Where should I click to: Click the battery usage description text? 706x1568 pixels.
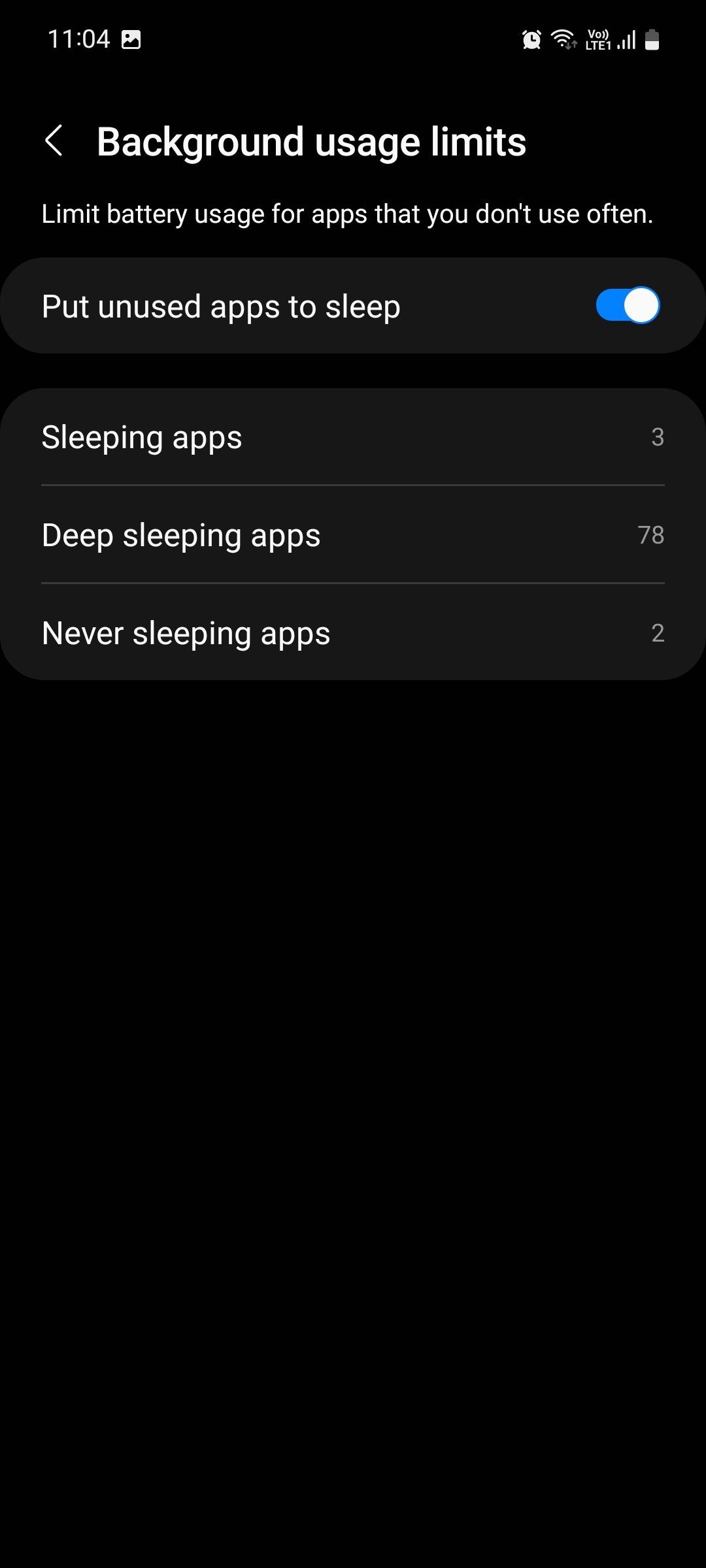(x=348, y=212)
